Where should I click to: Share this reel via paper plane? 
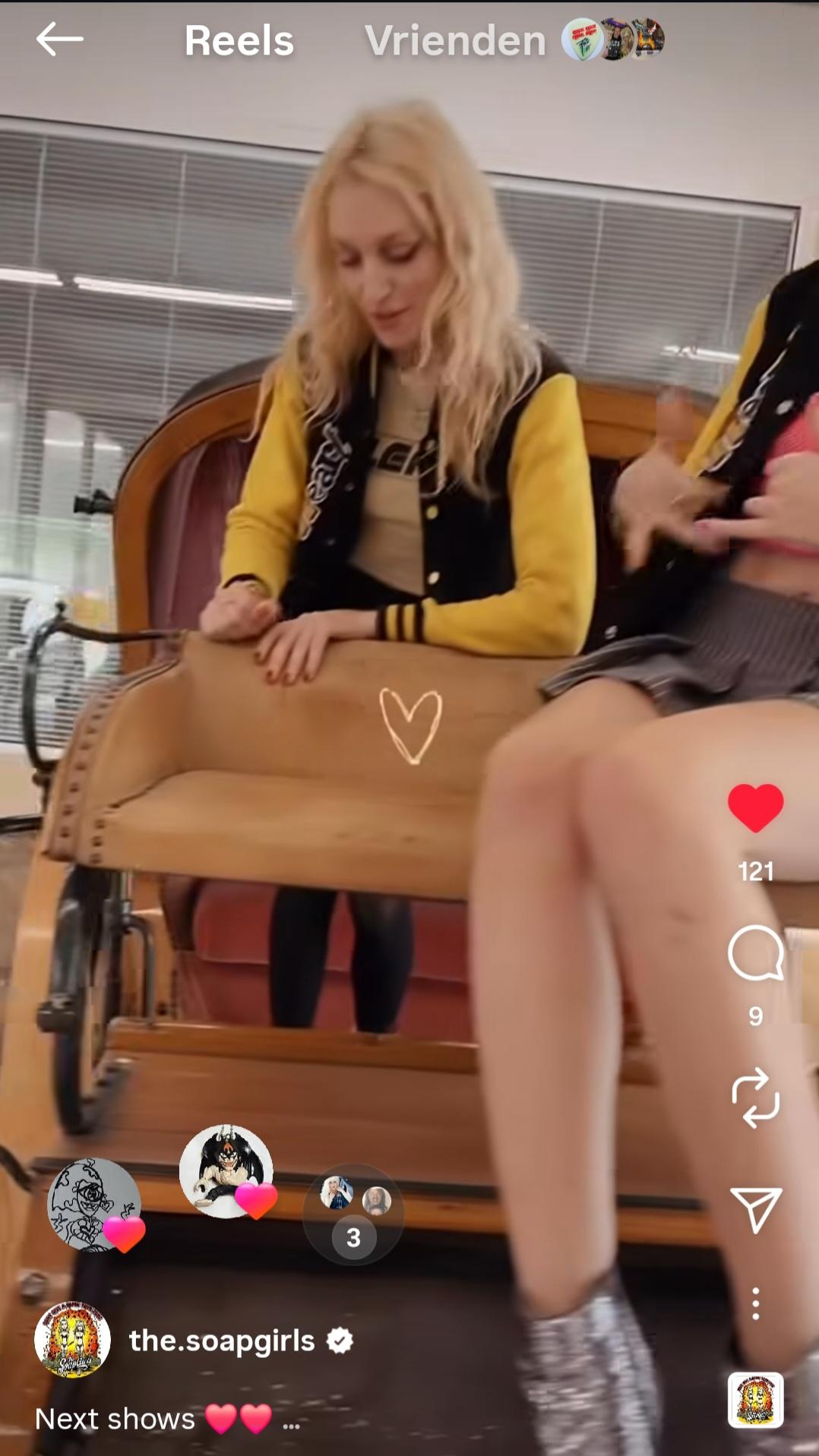coord(755,1209)
